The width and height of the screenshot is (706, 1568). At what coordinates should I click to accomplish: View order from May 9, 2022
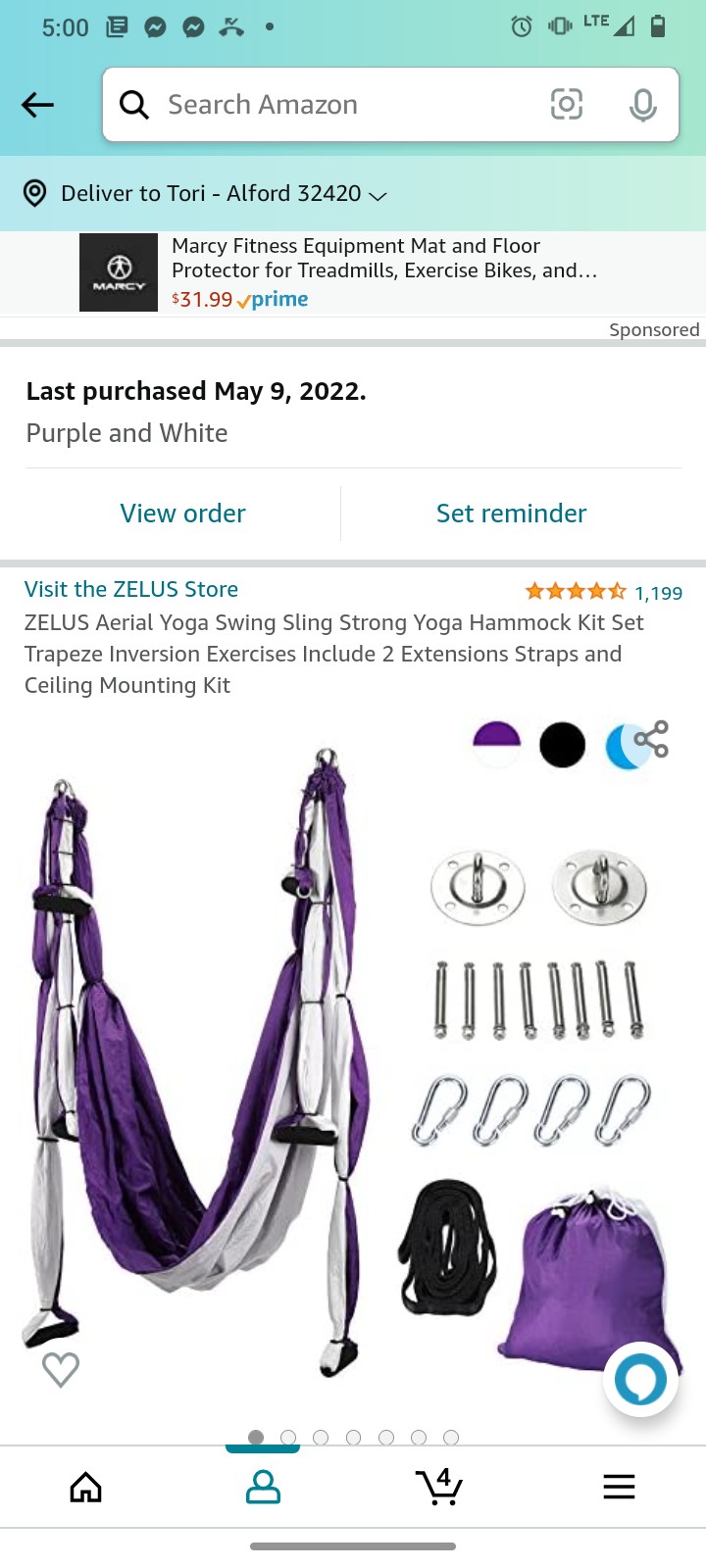pos(182,514)
